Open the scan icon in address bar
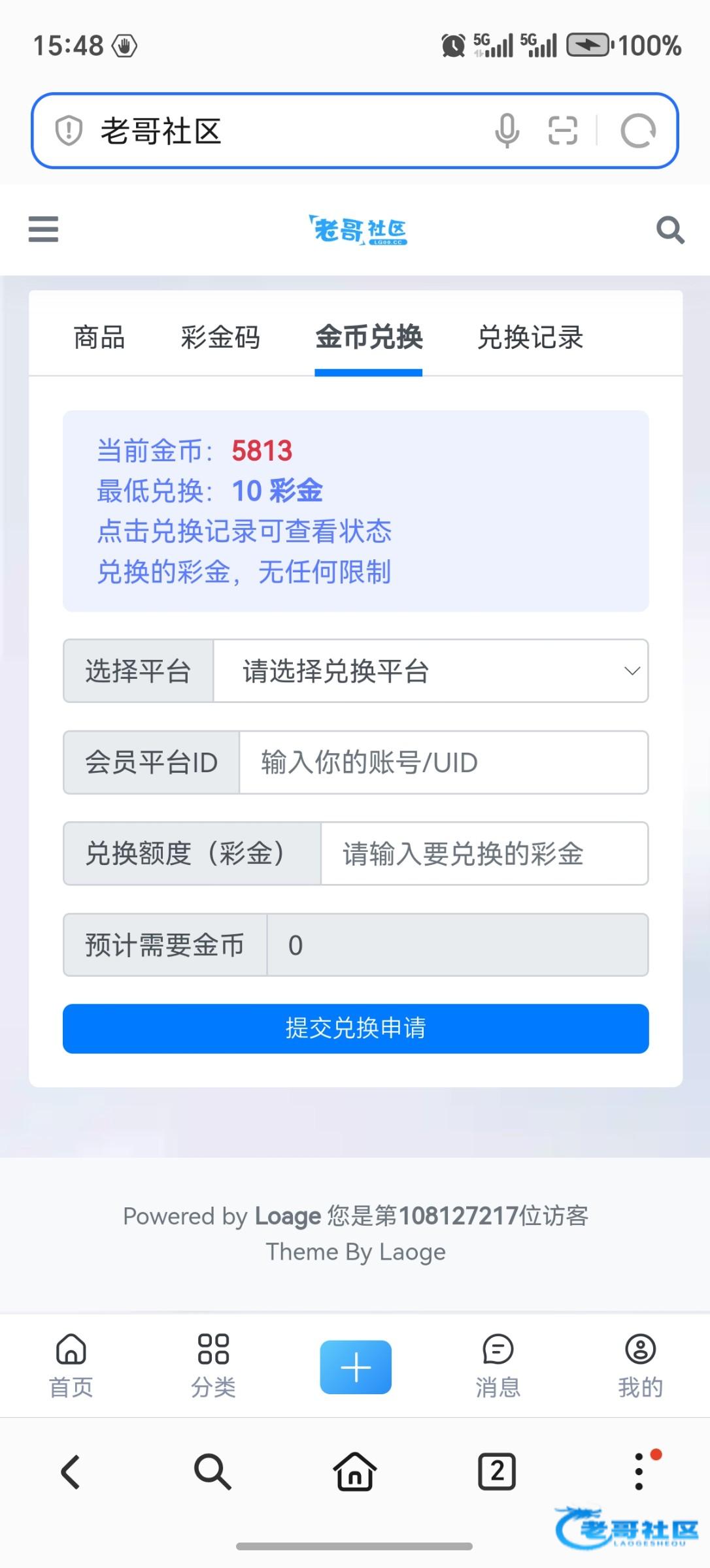Image resolution: width=710 pixels, height=1568 pixels. (563, 131)
